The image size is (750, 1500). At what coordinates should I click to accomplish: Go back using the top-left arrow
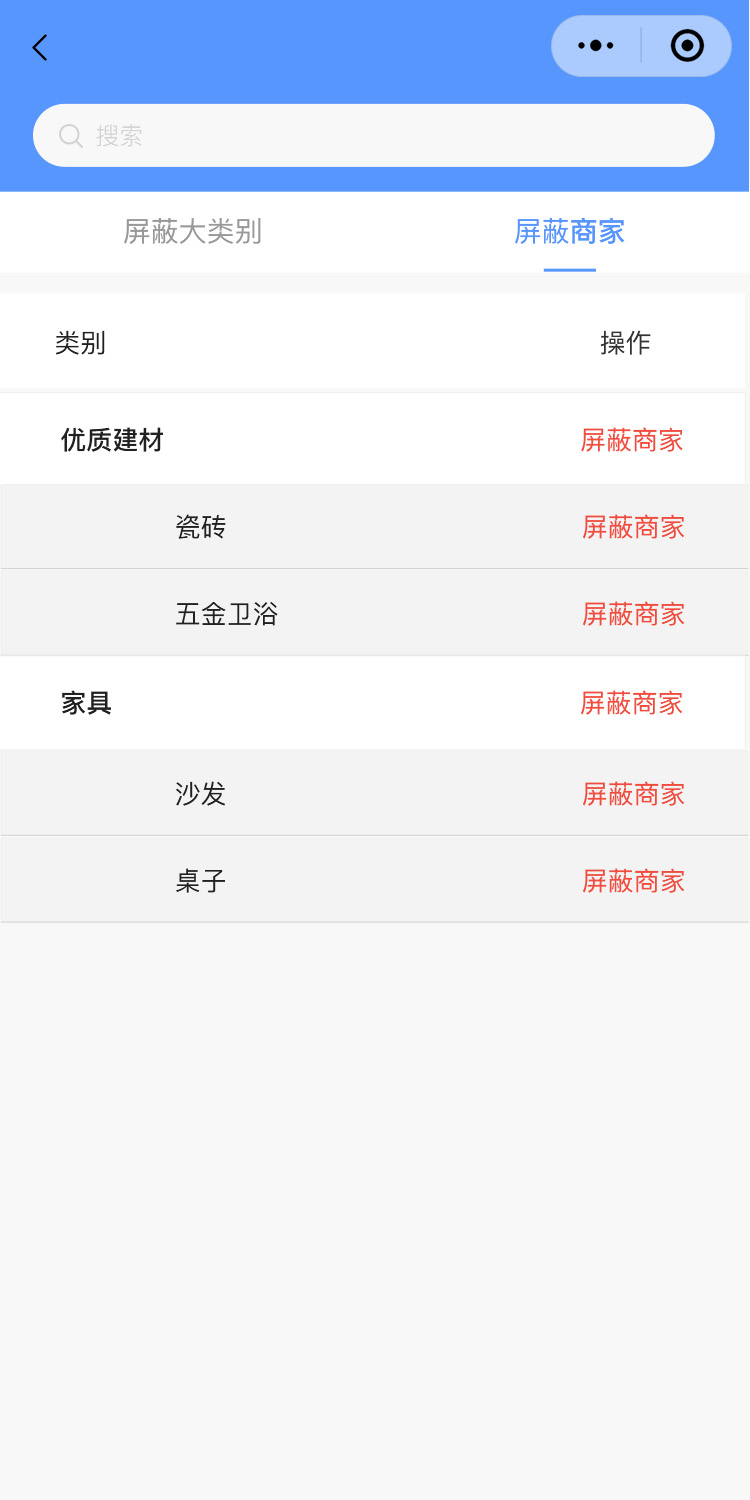click(40, 47)
